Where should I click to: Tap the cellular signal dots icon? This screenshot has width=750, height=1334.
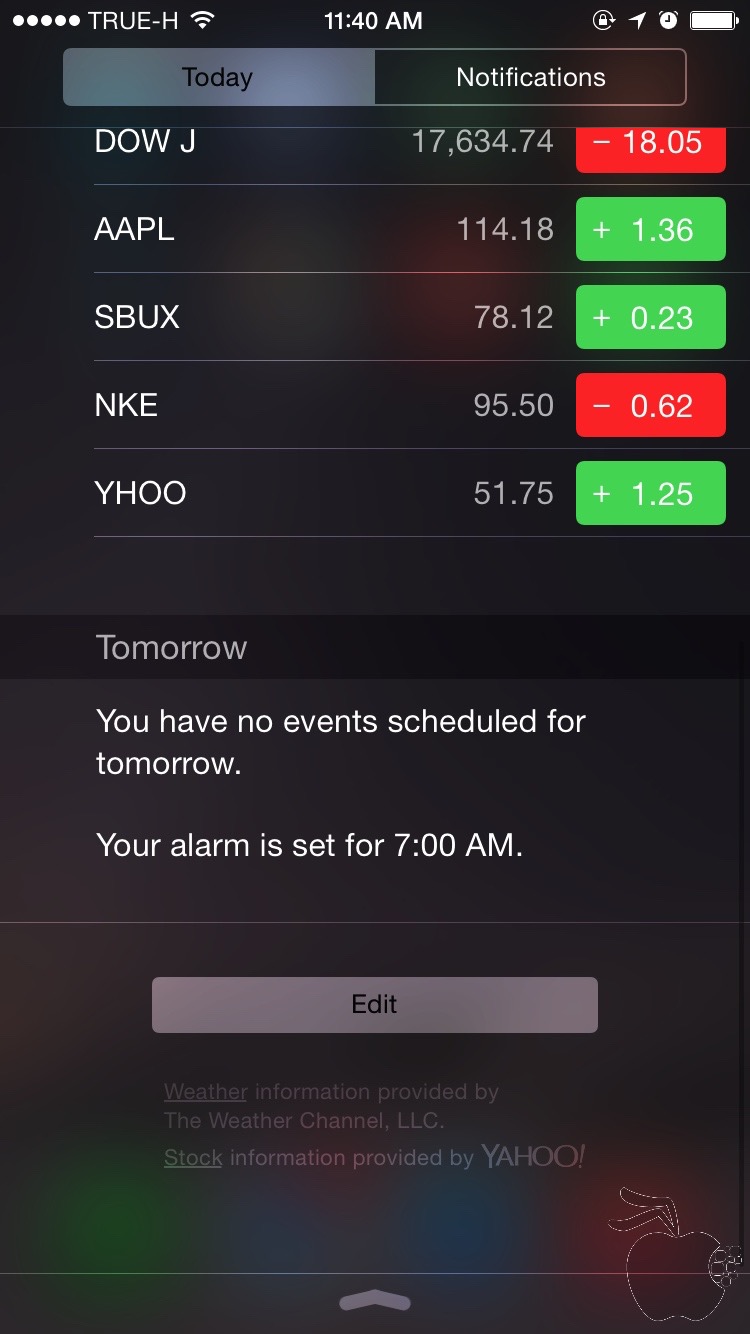click(45, 18)
